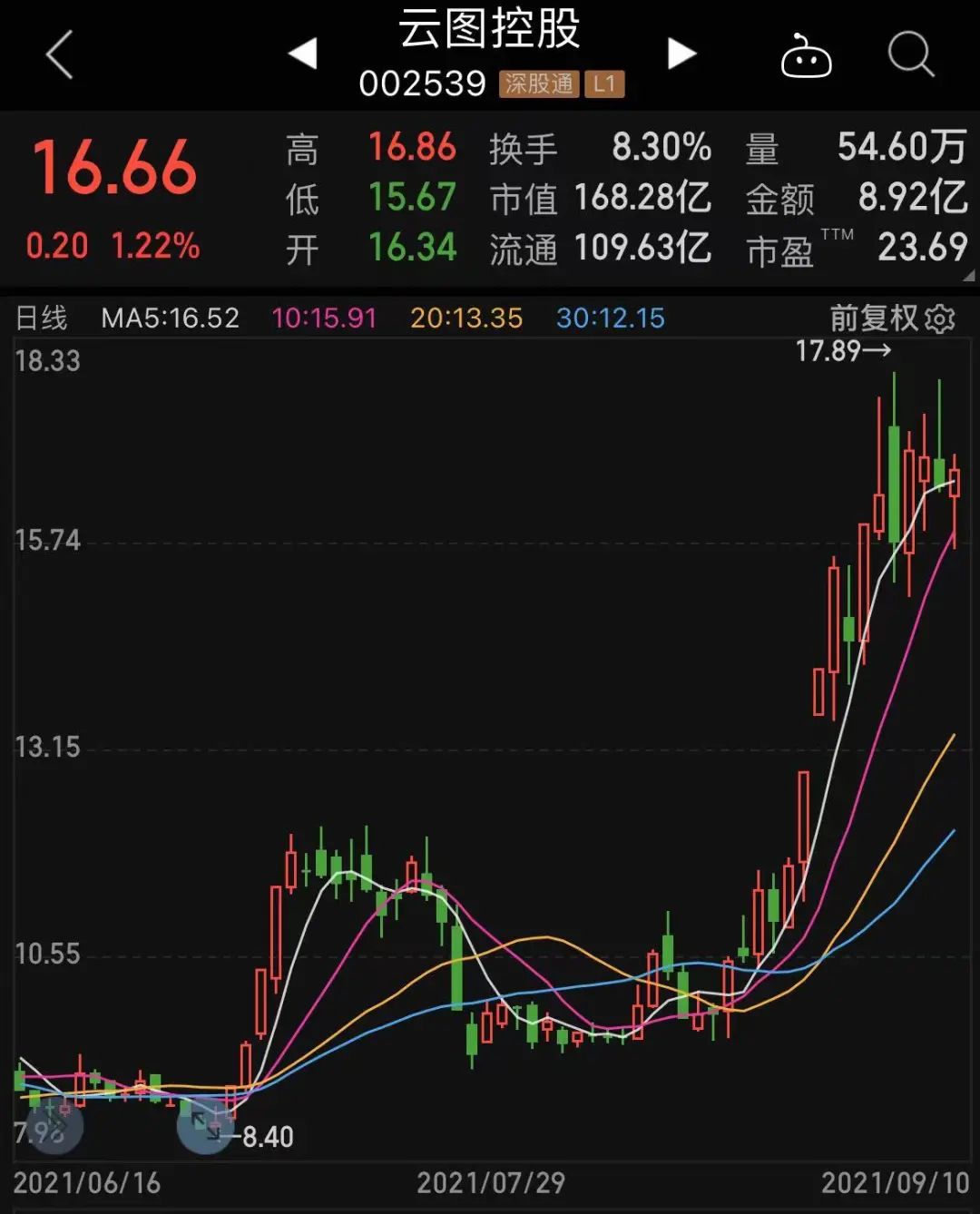
Task: Switch to the previous stock
Action: (304, 54)
